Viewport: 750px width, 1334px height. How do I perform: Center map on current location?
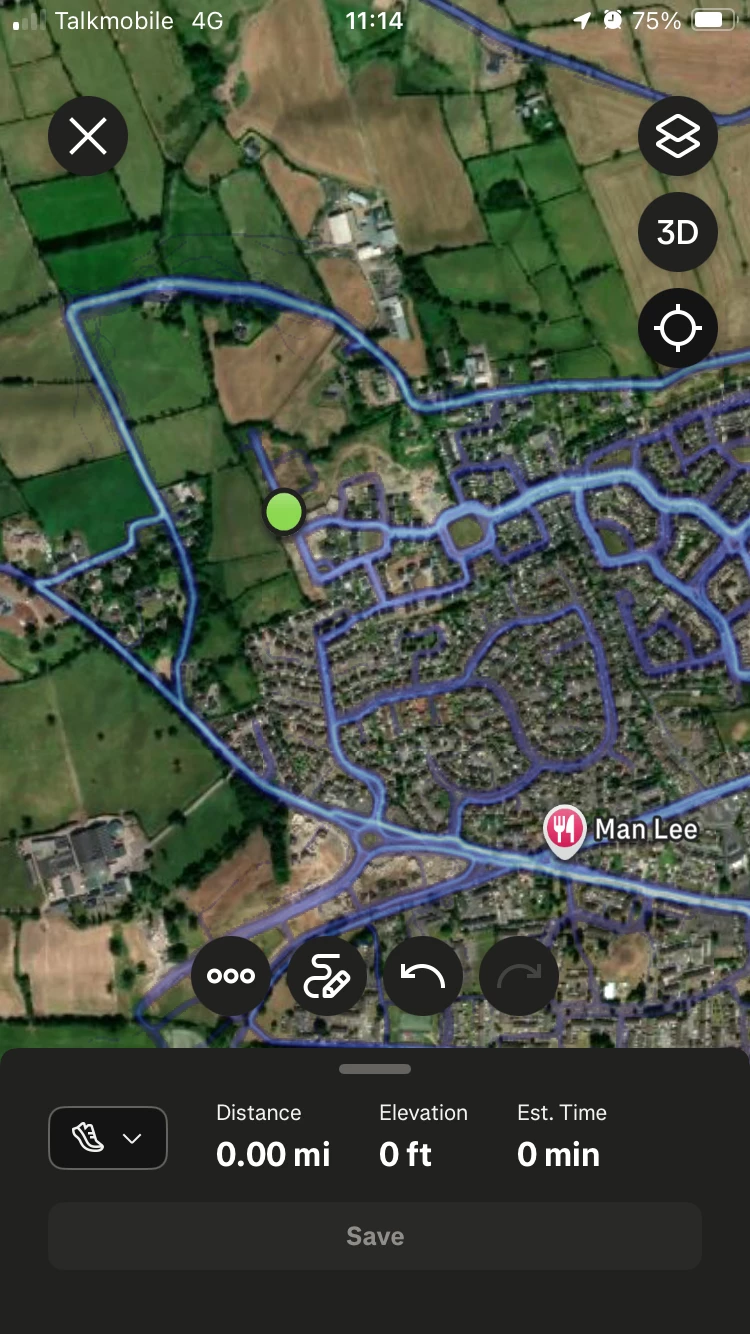click(677, 329)
